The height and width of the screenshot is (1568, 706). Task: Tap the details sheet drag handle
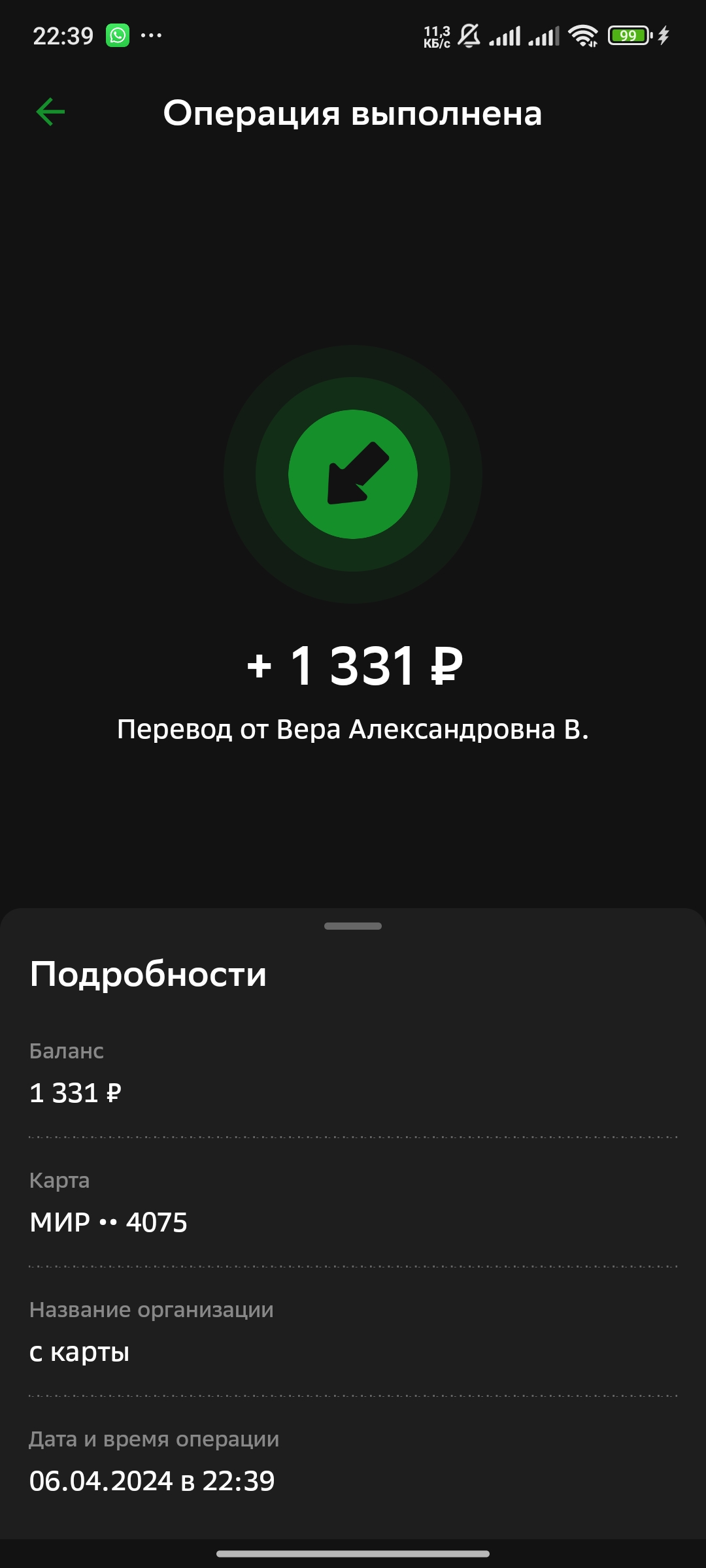pyautogui.click(x=353, y=926)
